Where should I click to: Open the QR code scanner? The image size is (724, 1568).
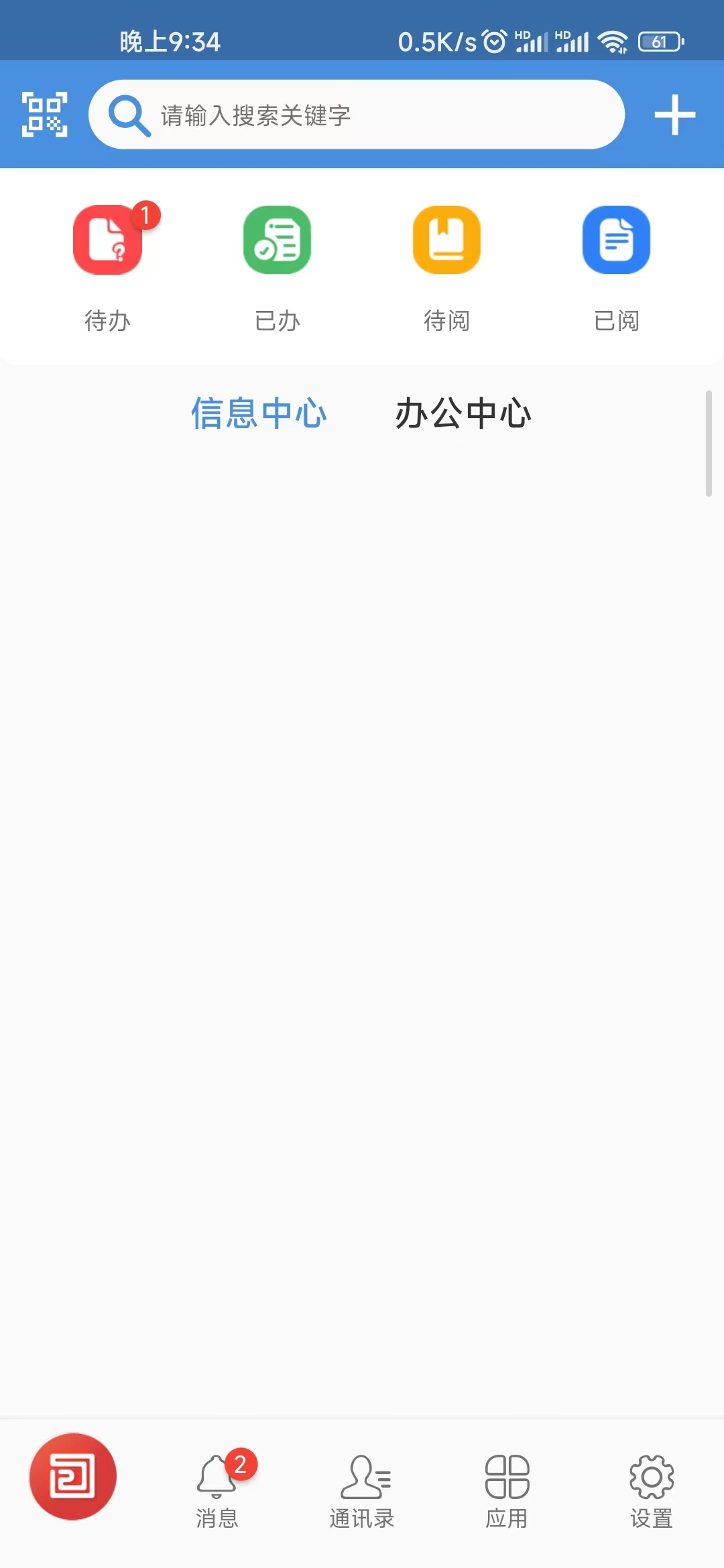pyautogui.click(x=44, y=115)
